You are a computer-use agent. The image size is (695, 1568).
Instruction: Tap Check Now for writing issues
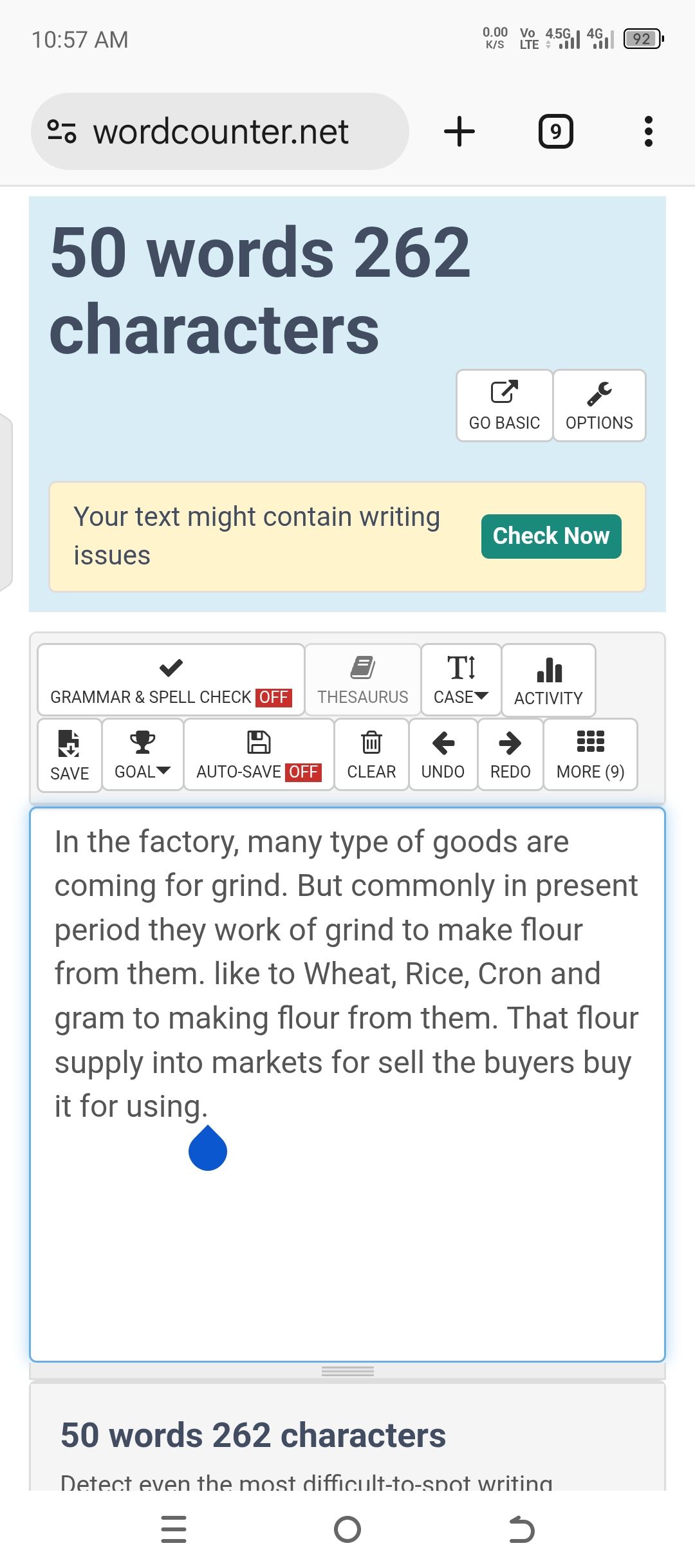pos(551,536)
